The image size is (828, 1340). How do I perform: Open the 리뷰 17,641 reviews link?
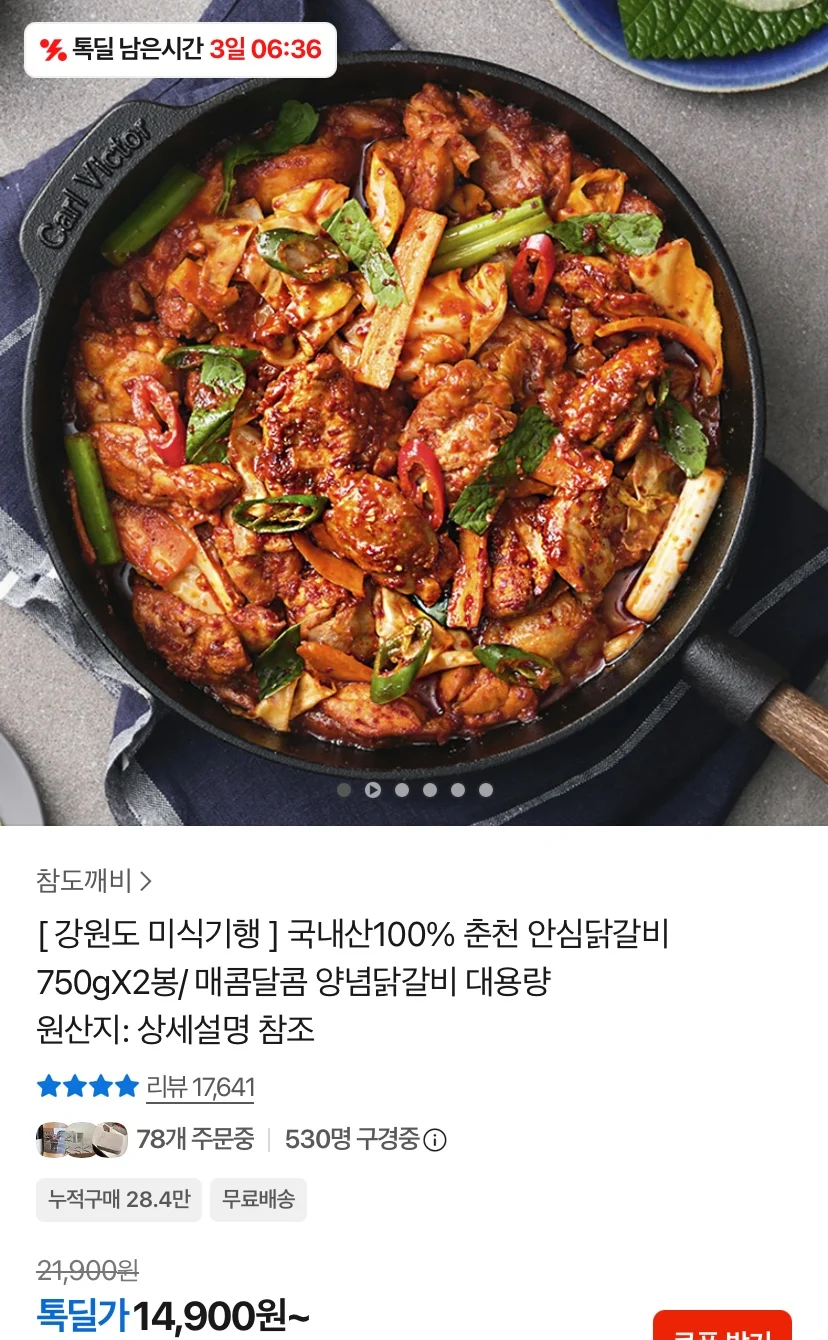coord(200,1087)
